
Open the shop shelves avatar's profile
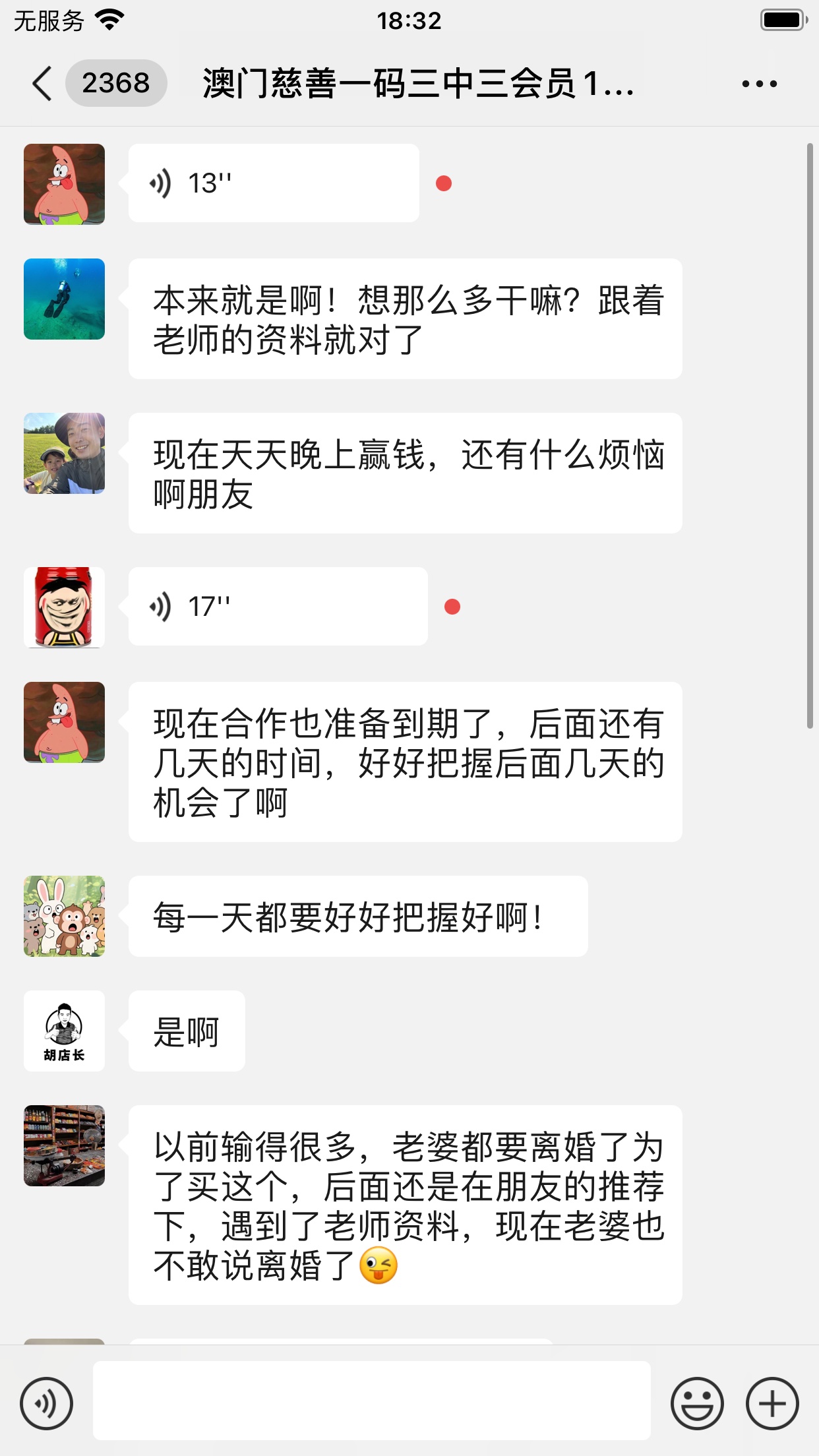tap(64, 1146)
